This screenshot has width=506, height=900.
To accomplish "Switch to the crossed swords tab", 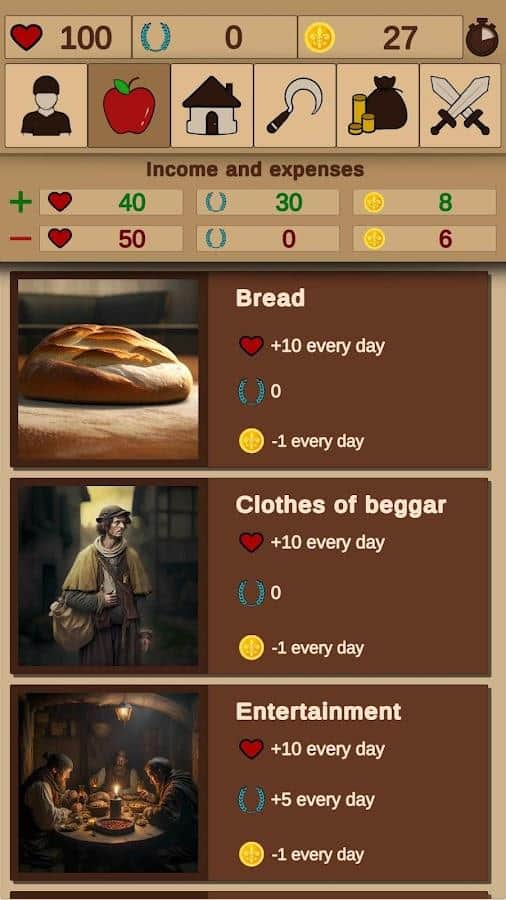I will [x=460, y=106].
